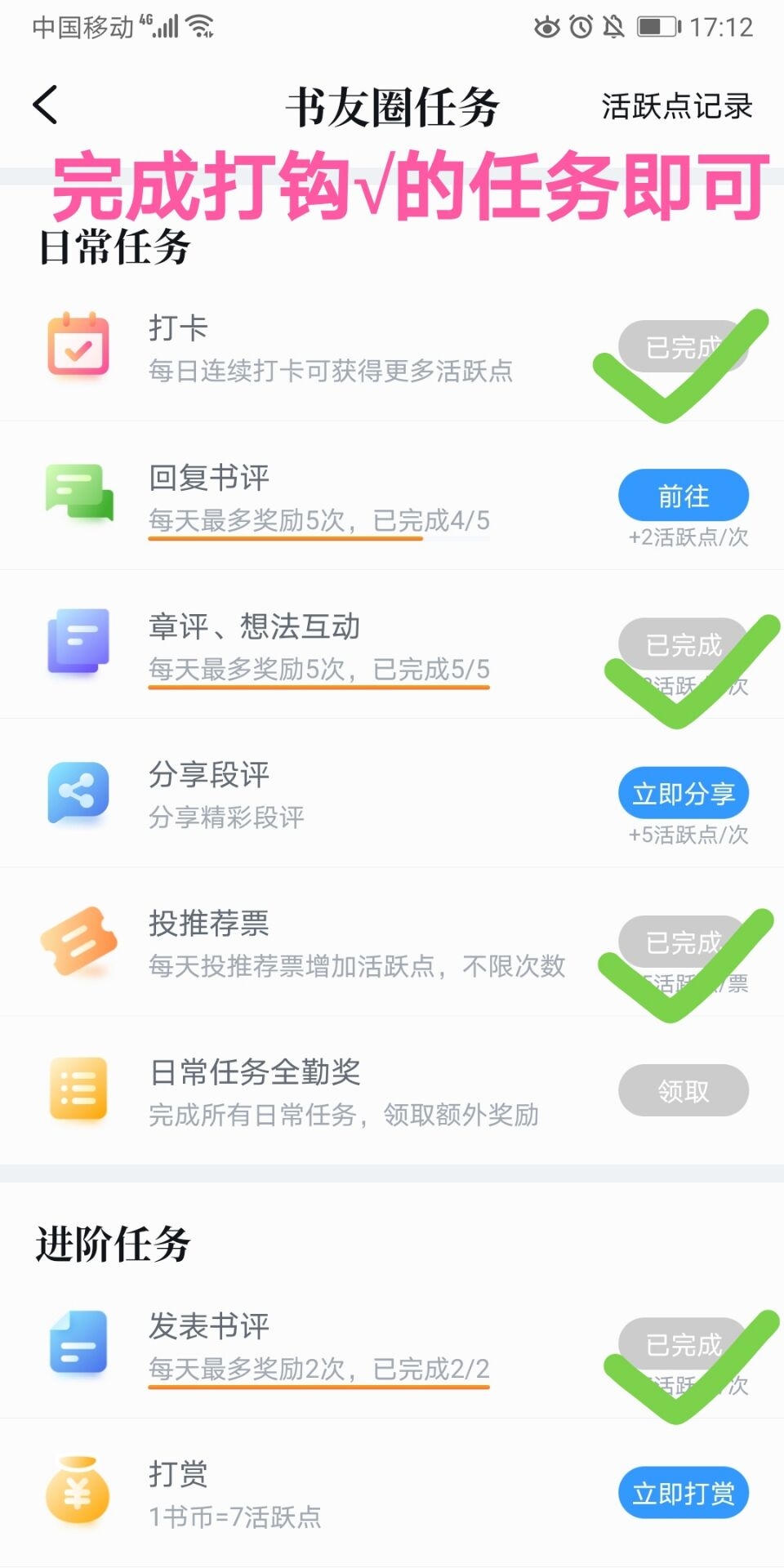The height and width of the screenshot is (1568, 784).
Task: Tap 已完成 button for 投推荐票
Action: tap(684, 942)
